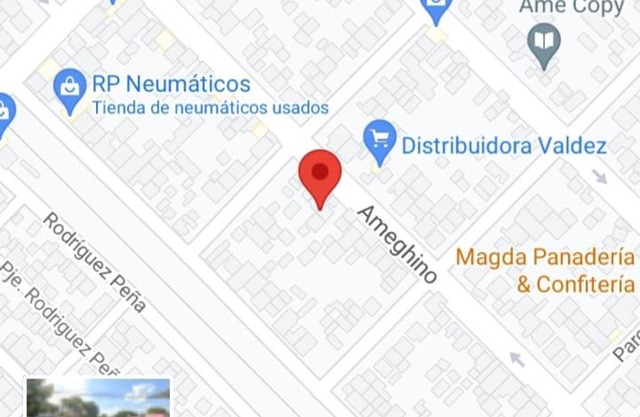Screen dimensions: 640x417
Task: Open the RP Neumáticos place marker
Action: tap(69, 85)
